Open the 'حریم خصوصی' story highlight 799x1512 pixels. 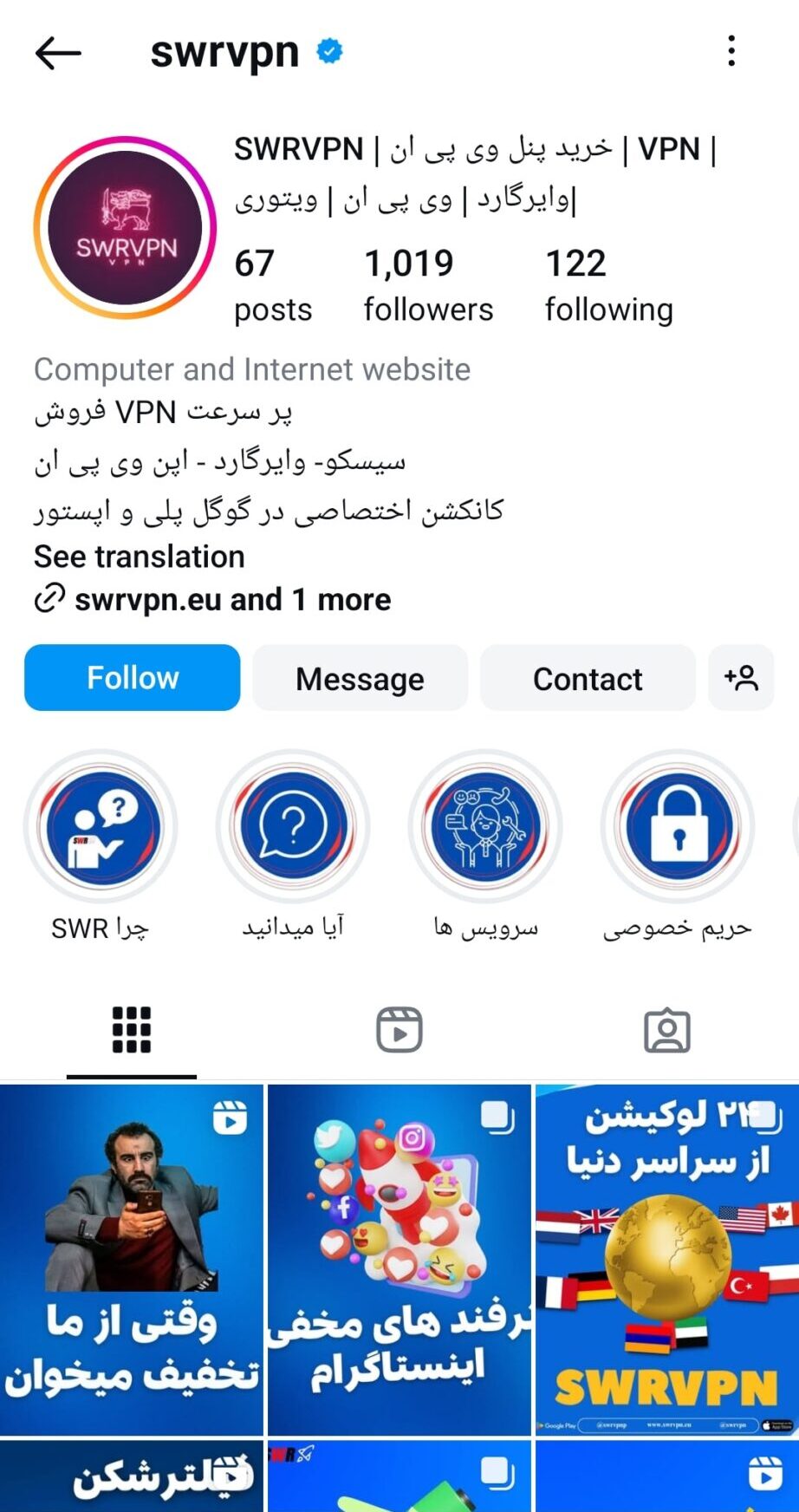[679, 828]
